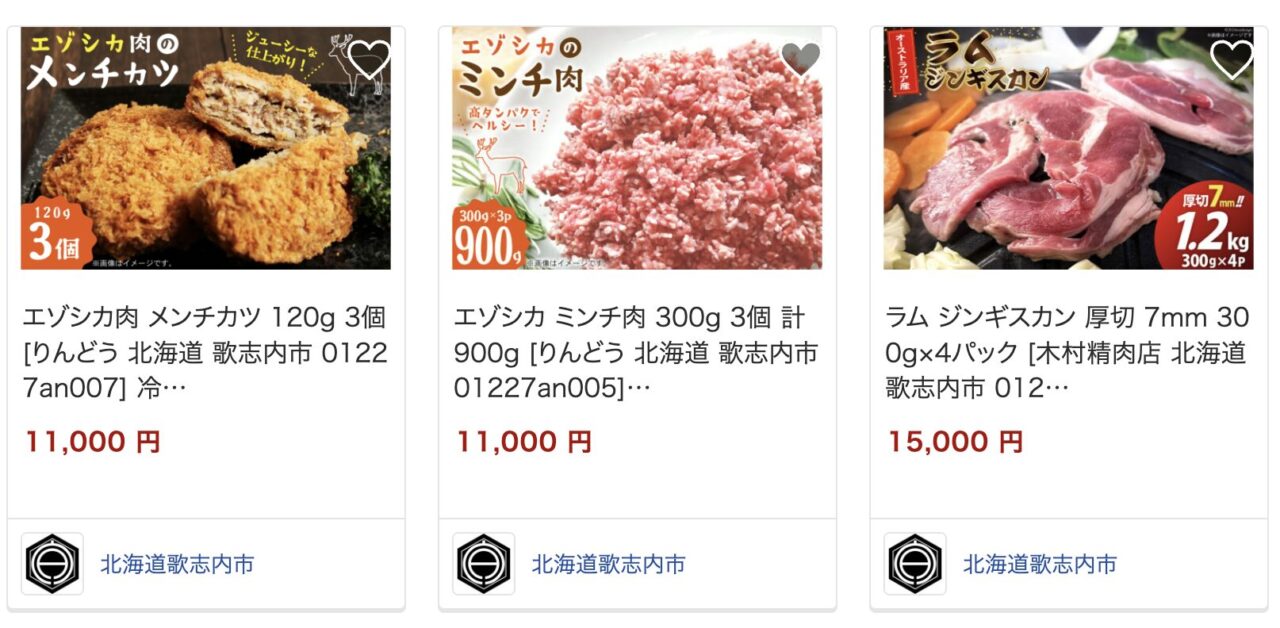1280x628 pixels.
Task: Open 北海道歌志内市 link under the メンチカツ card
Action: pyautogui.click(x=177, y=564)
